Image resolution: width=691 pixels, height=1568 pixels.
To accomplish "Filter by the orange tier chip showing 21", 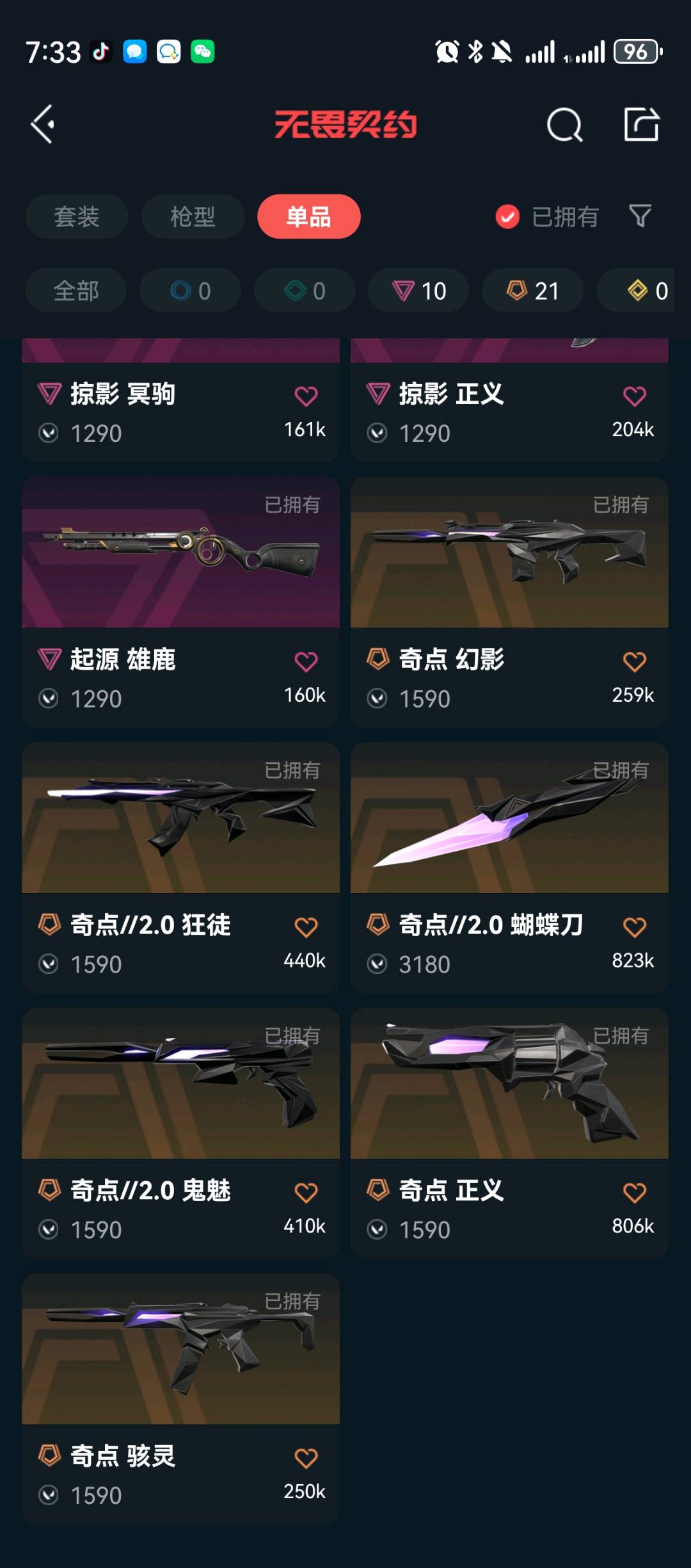I will (532, 291).
